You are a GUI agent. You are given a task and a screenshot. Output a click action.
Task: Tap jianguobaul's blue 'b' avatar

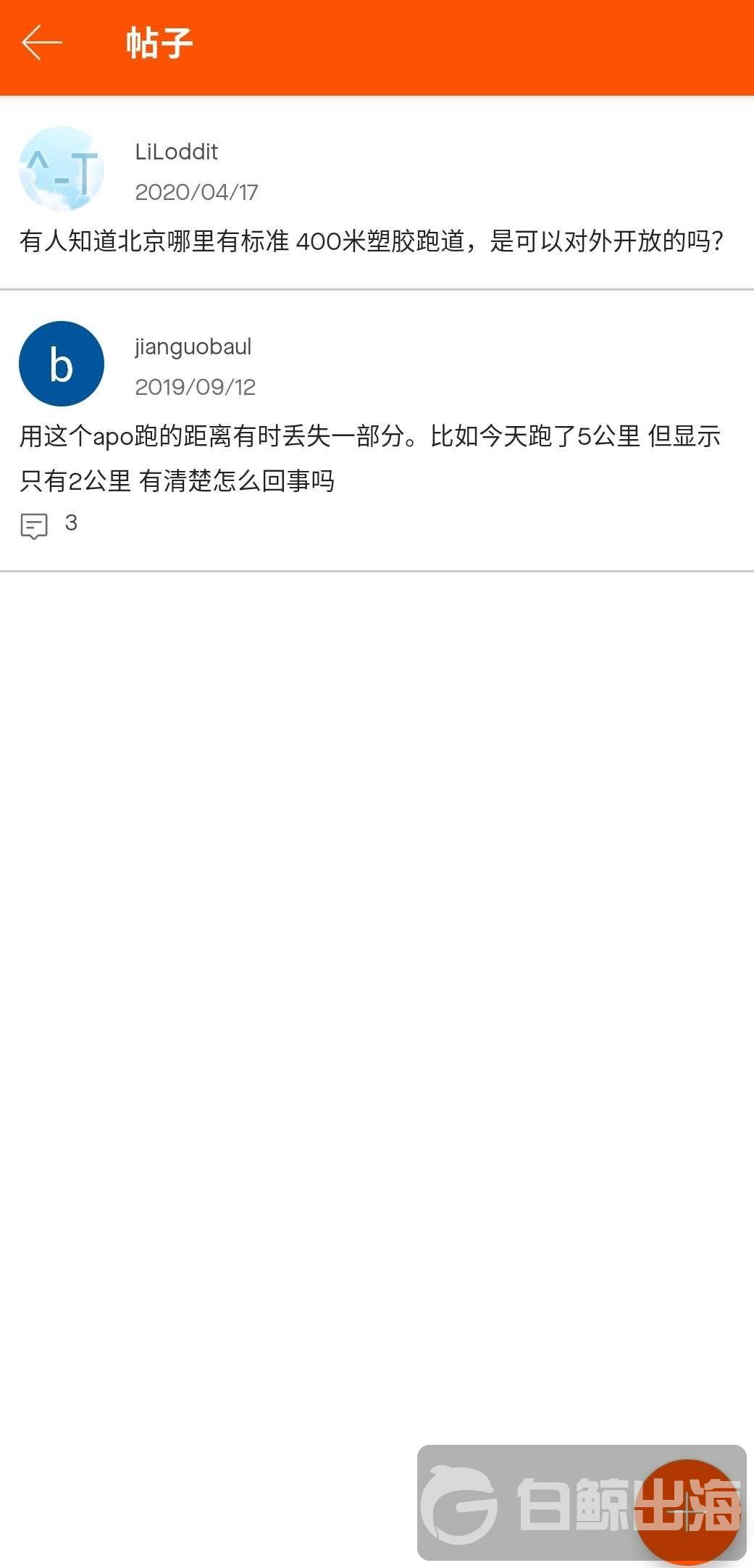point(62,364)
